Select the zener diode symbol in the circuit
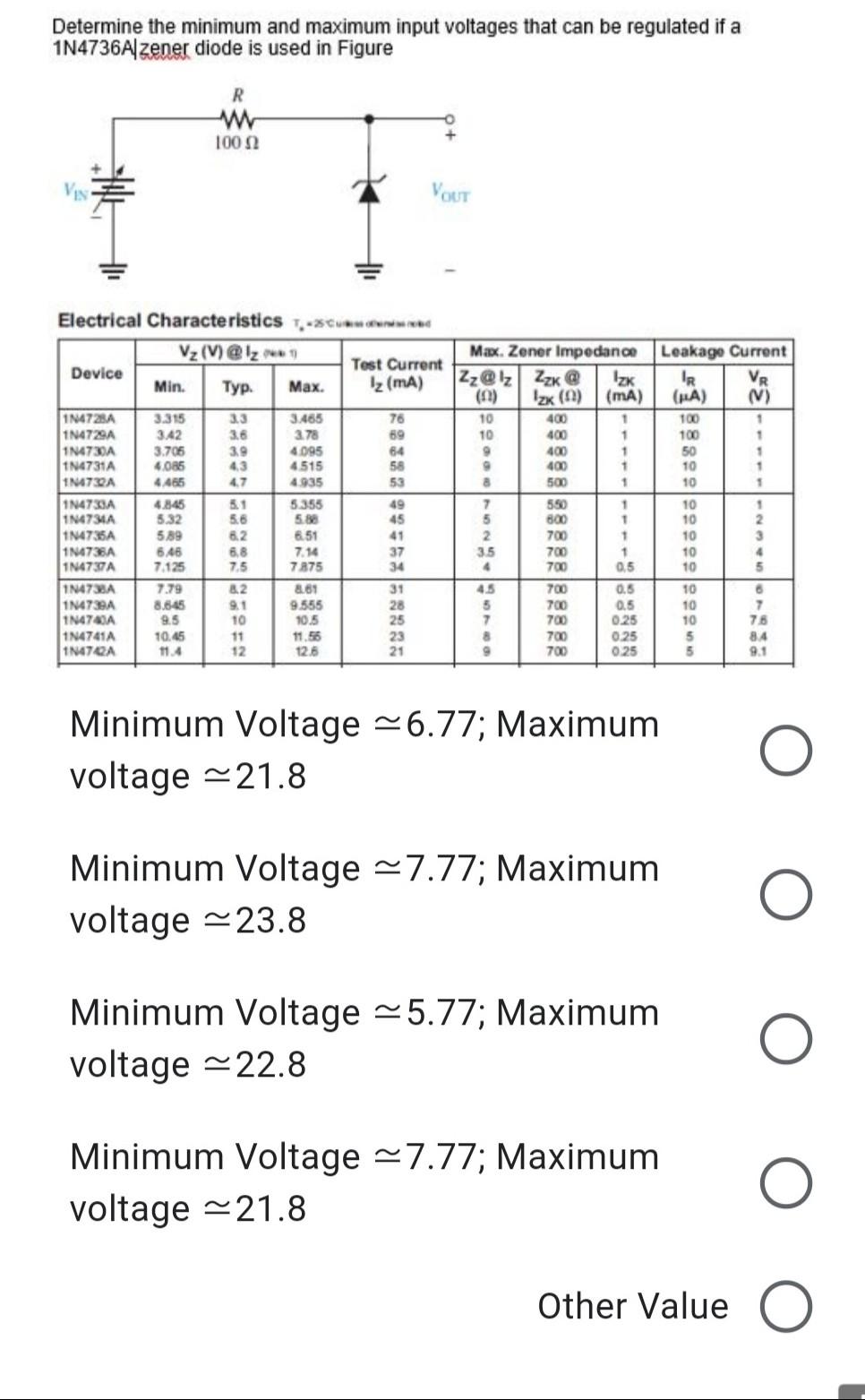The width and height of the screenshot is (865, 1400). (370, 191)
